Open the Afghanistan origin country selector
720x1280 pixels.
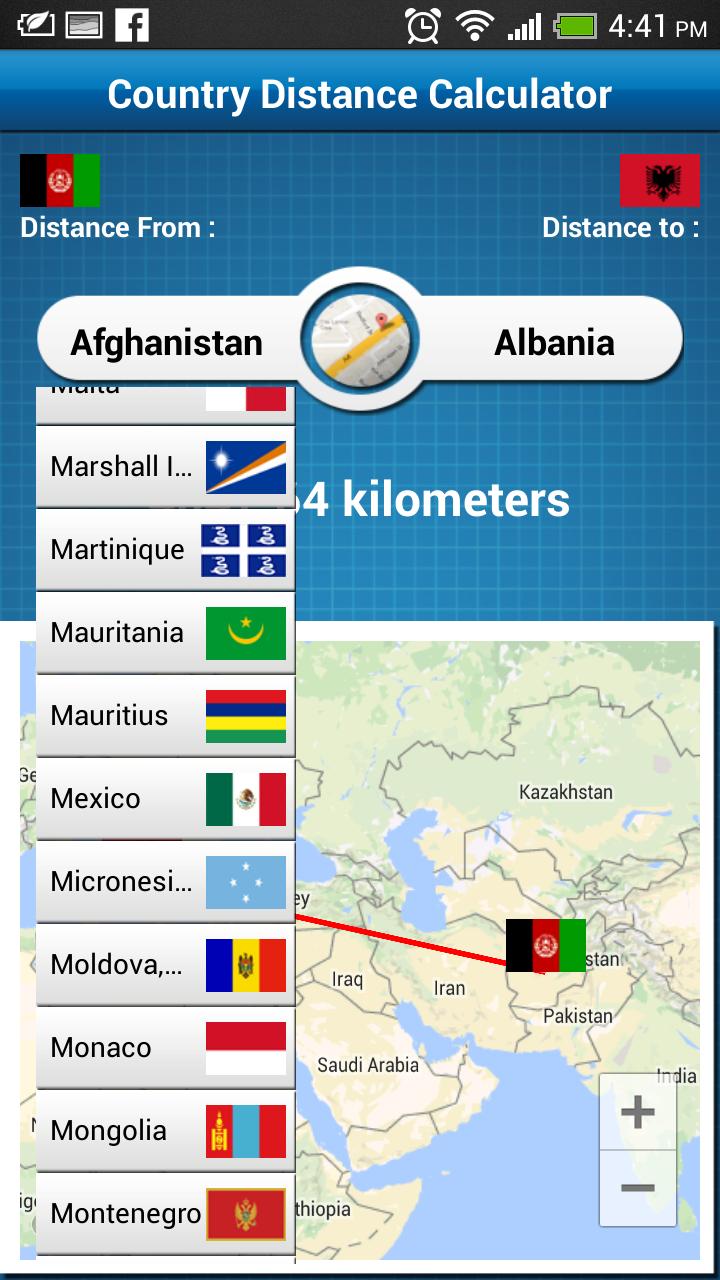166,342
